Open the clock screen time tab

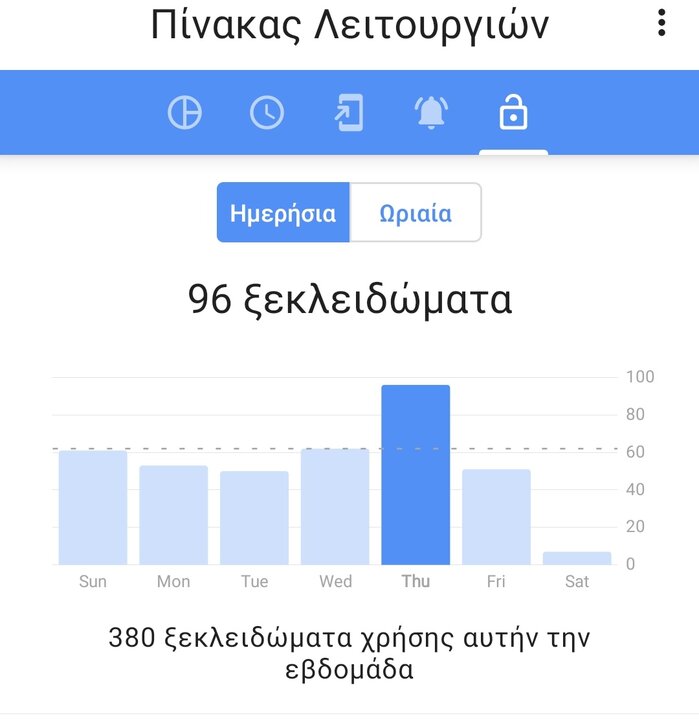pos(267,114)
